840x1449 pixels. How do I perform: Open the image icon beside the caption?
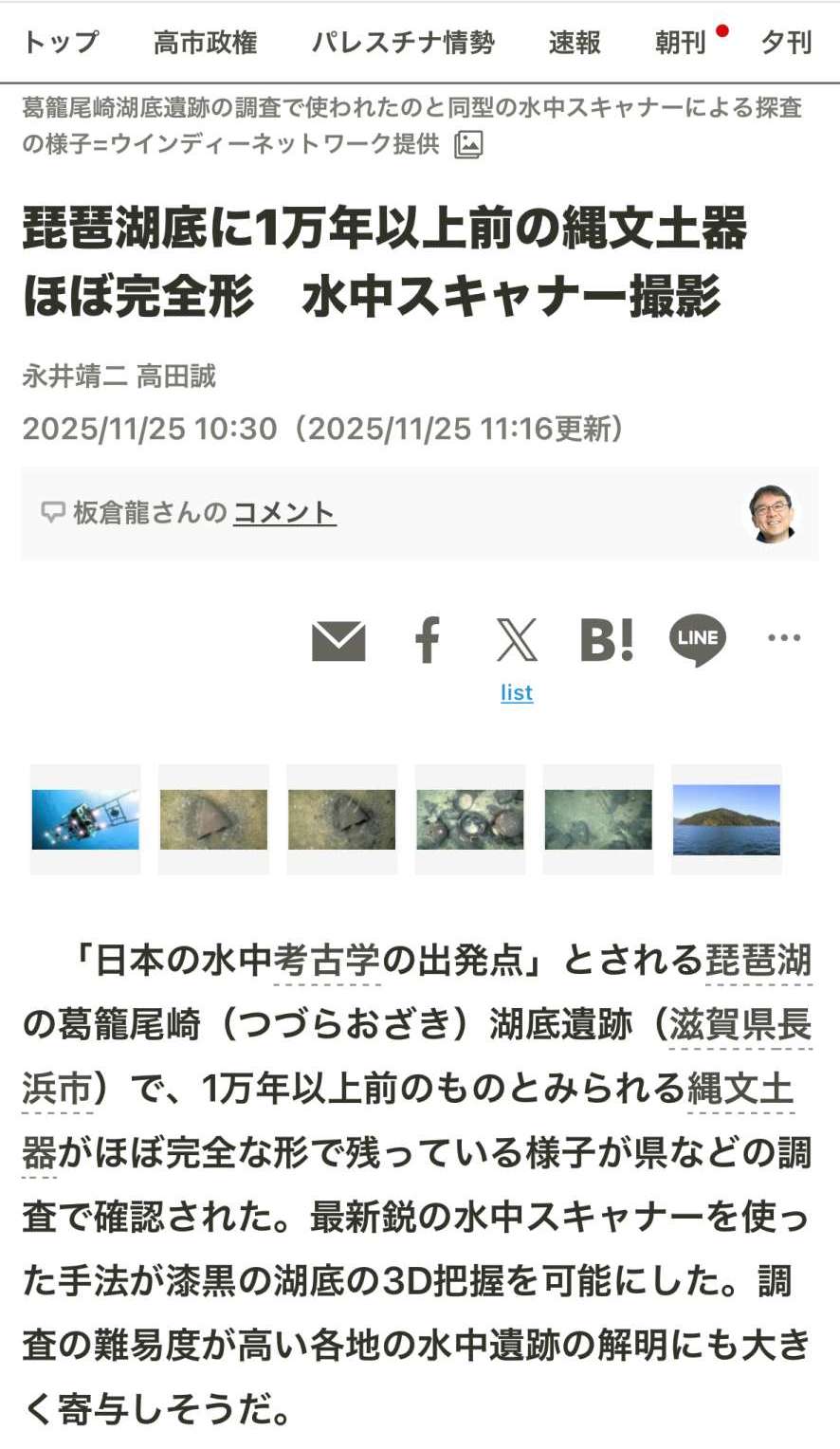468,144
